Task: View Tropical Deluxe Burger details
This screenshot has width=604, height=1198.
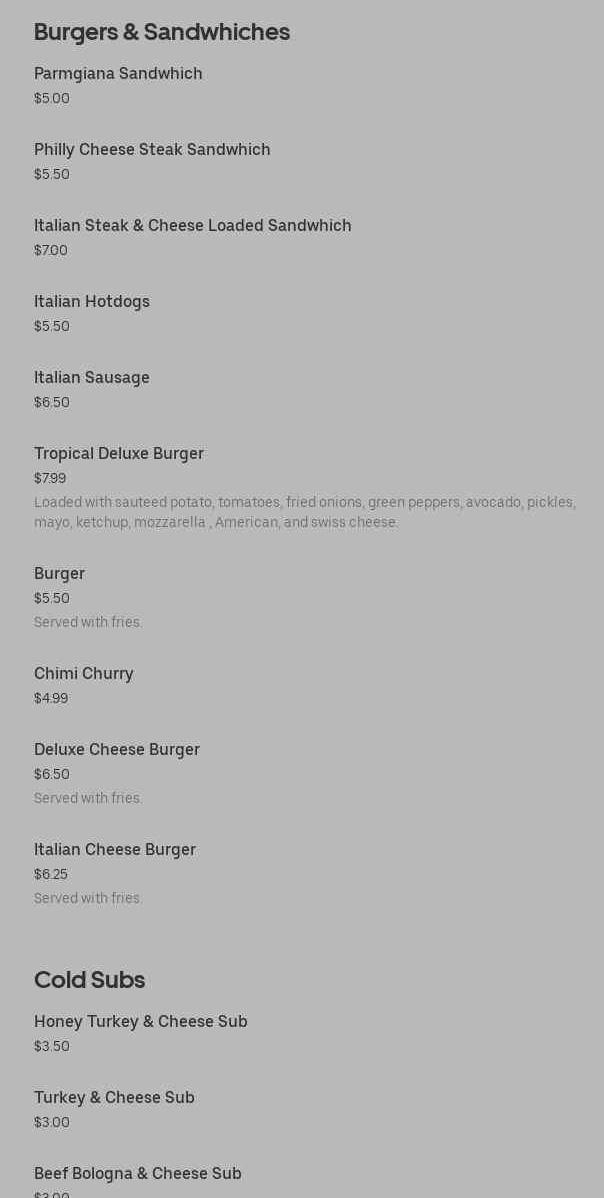Action: click(x=119, y=454)
